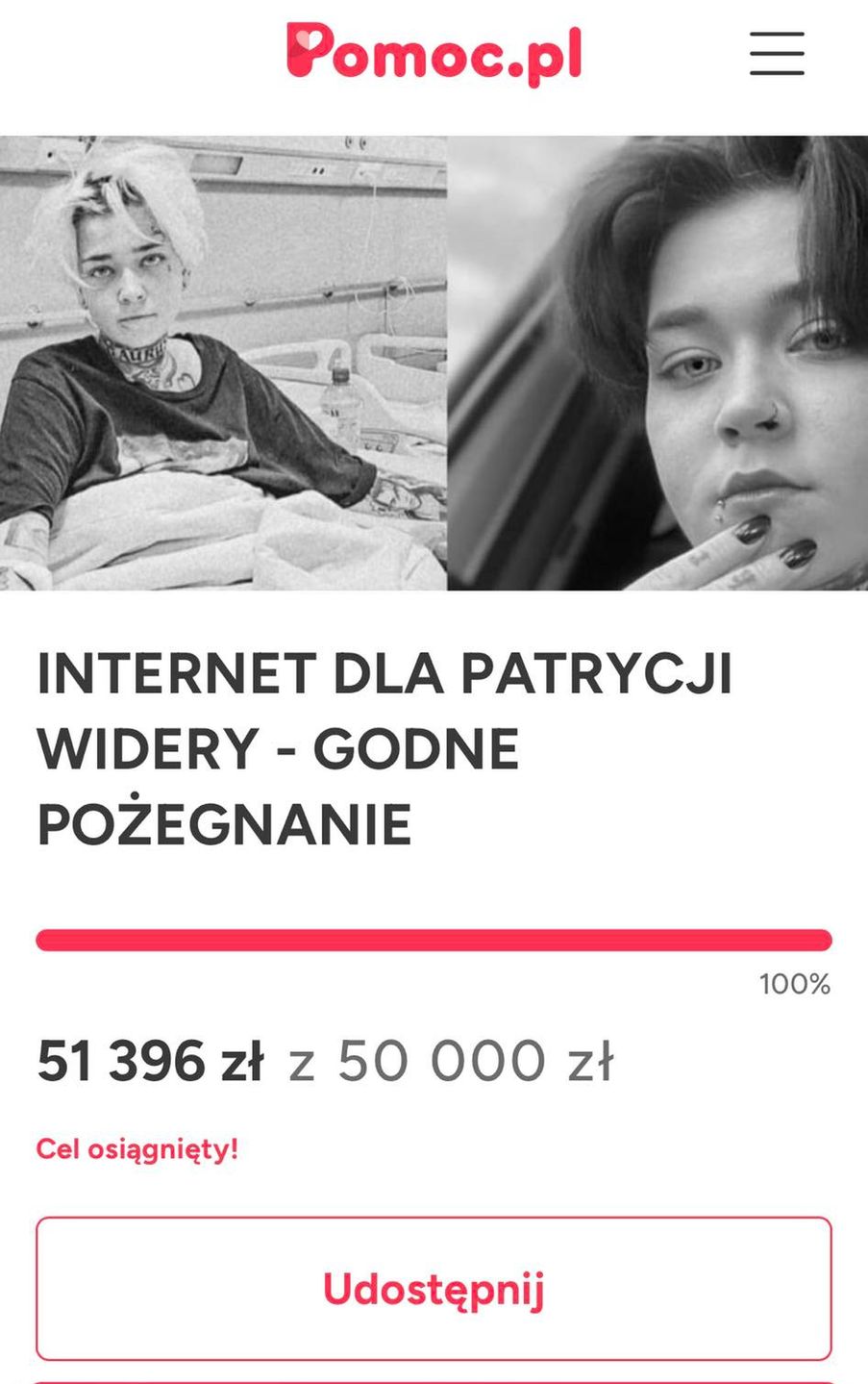868x1384 pixels.
Task: Go to the Pomoc.pl home page
Action: click(434, 53)
